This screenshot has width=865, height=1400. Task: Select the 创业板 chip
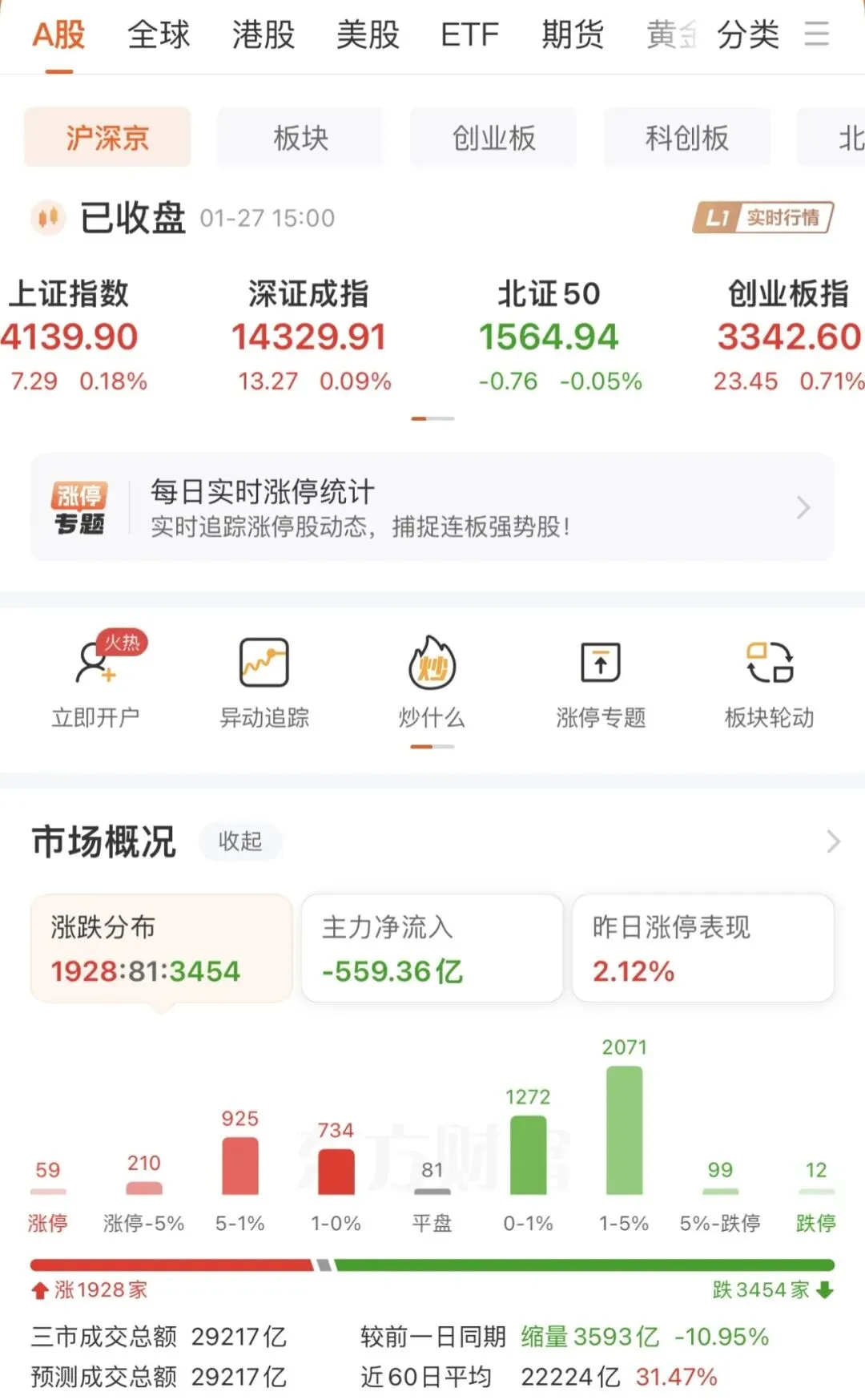pyautogui.click(x=493, y=138)
